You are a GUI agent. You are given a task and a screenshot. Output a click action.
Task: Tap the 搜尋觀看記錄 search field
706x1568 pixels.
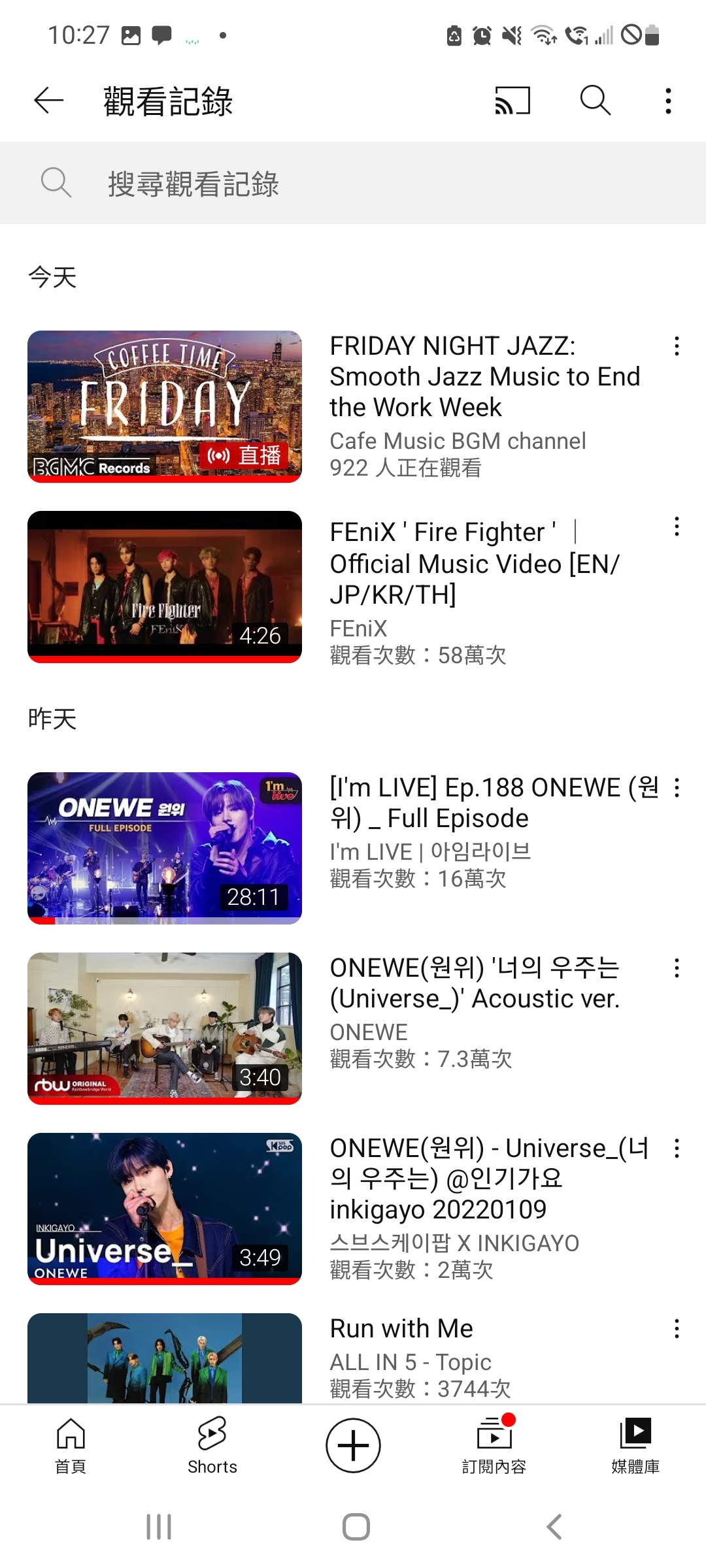(353, 183)
